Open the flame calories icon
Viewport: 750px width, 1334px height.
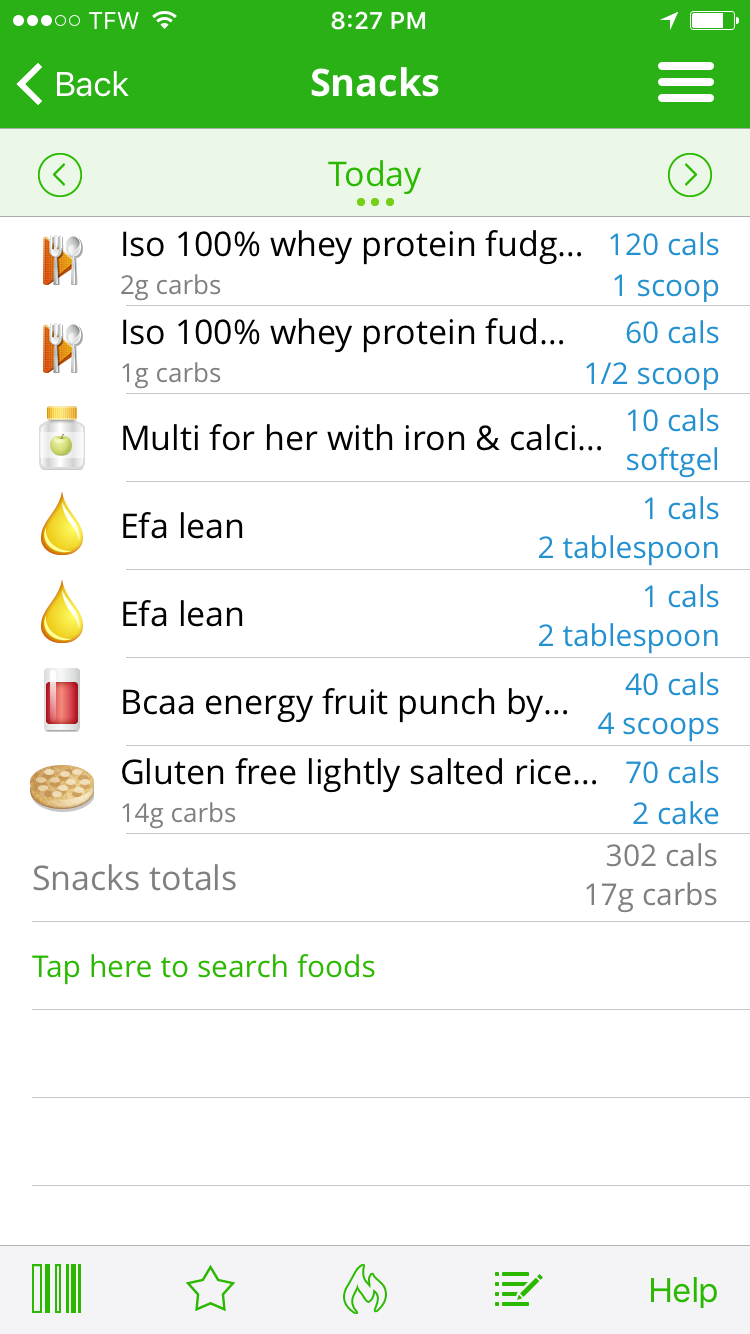click(365, 1289)
